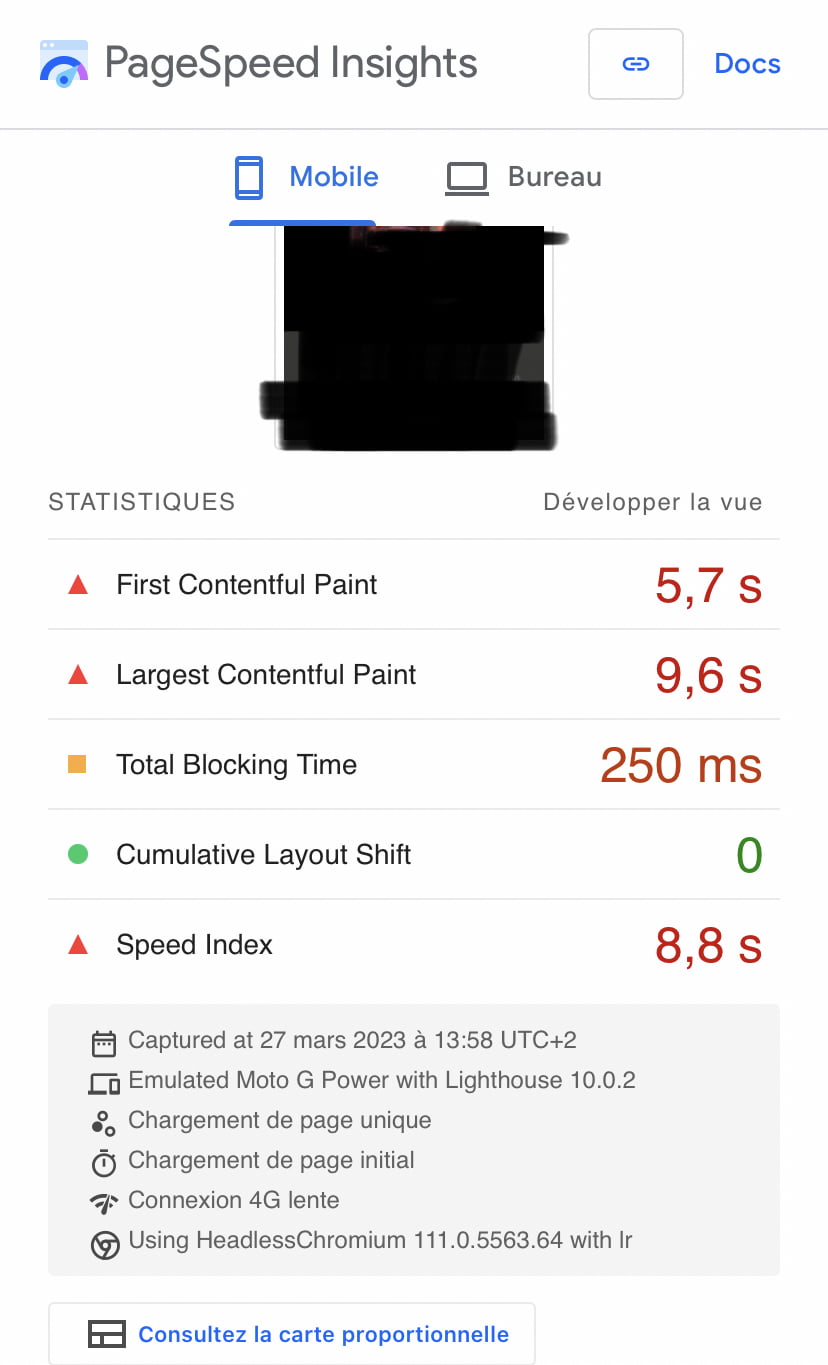The width and height of the screenshot is (828, 1365).
Task: Tap Développer la vue
Action: coord(652,502)
